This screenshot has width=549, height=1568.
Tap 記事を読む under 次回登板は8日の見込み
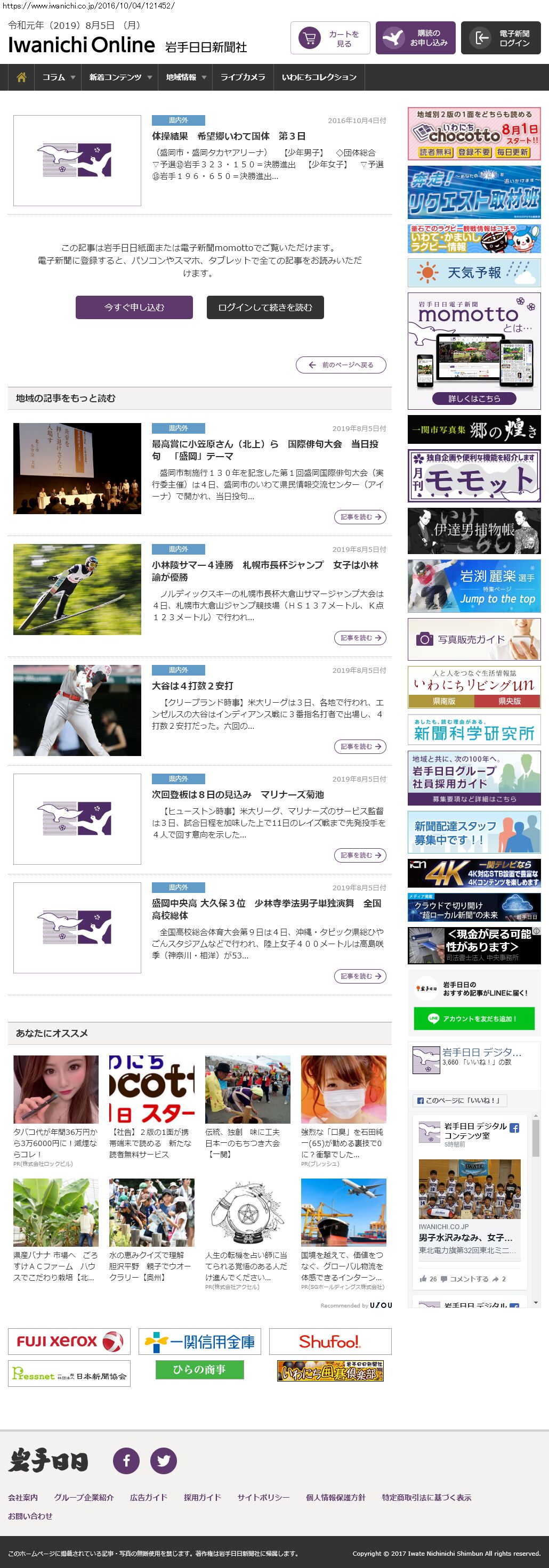click(x=360, y=855)
